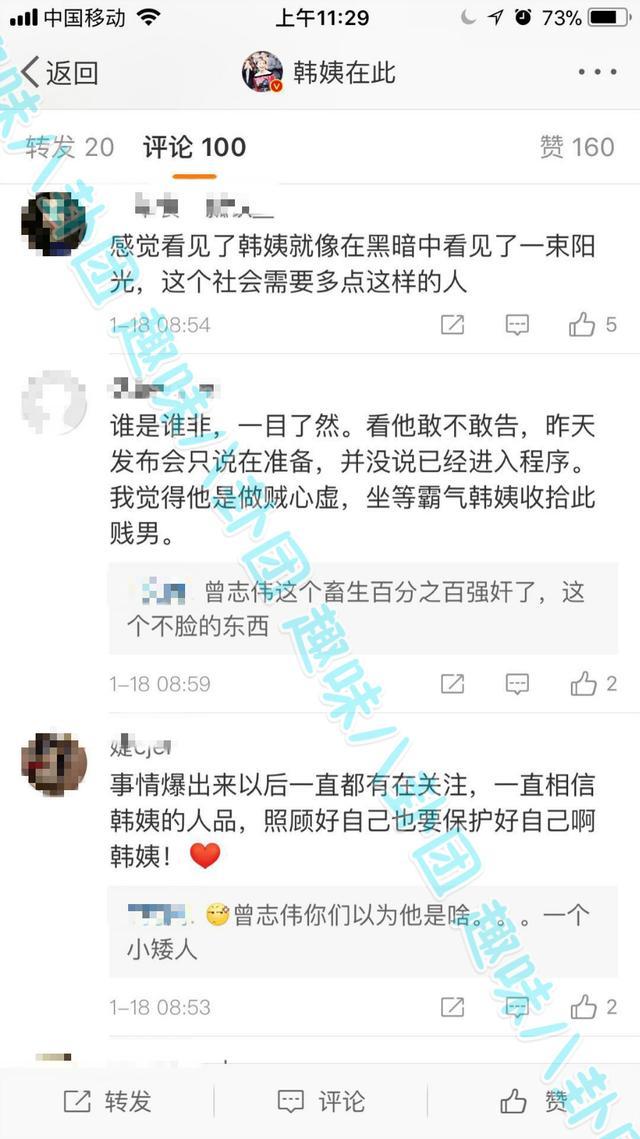Tap 赞 in the bottom bar
Image resolution: width=640 pixels, height=1139 pixels.
[535, 1101]
